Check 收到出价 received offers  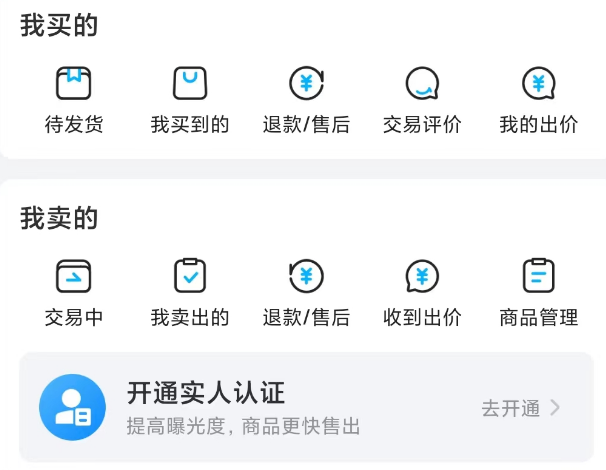pos(422,291)
